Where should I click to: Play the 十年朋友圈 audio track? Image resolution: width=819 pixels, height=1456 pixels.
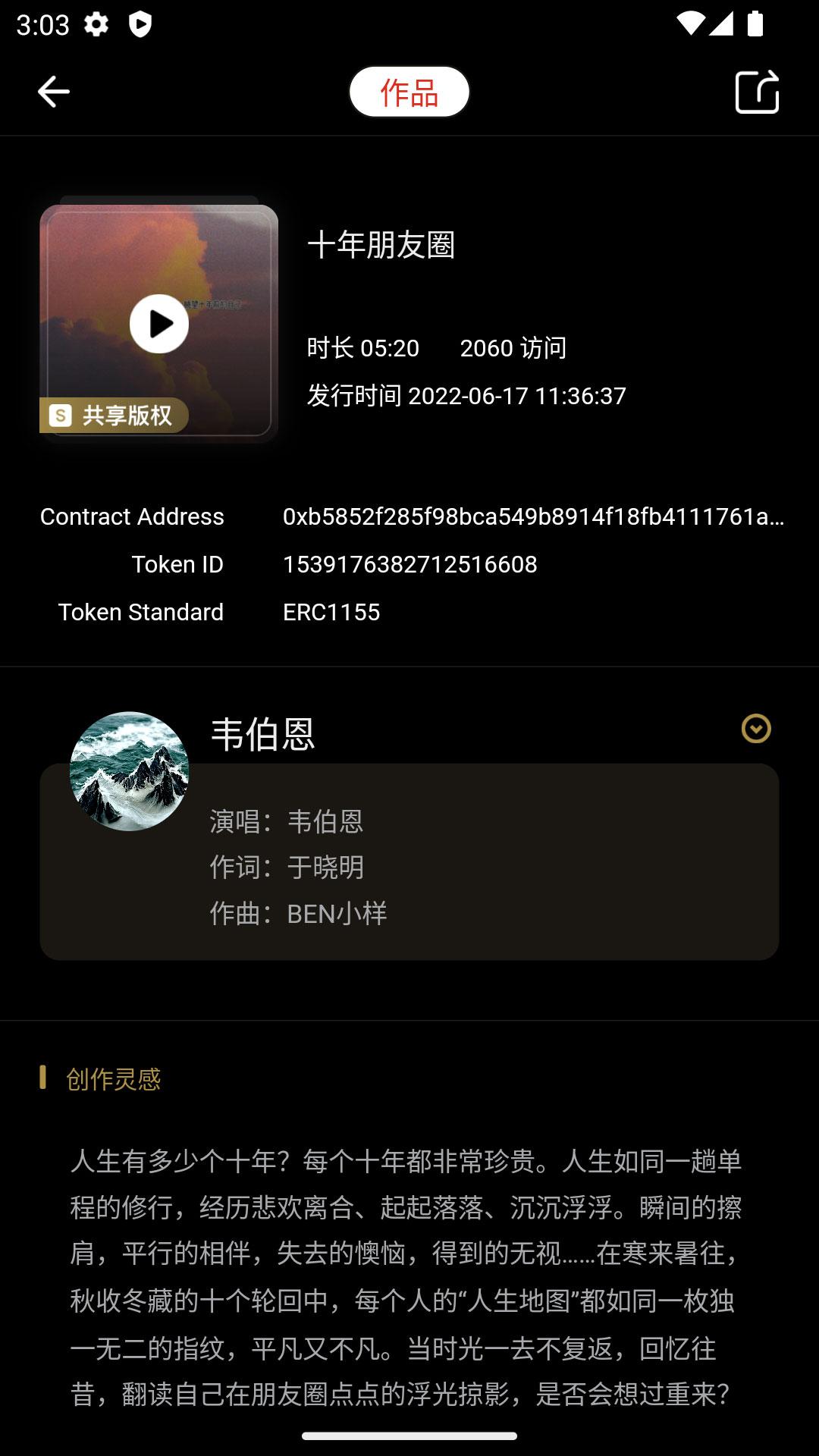pos(159,323)
